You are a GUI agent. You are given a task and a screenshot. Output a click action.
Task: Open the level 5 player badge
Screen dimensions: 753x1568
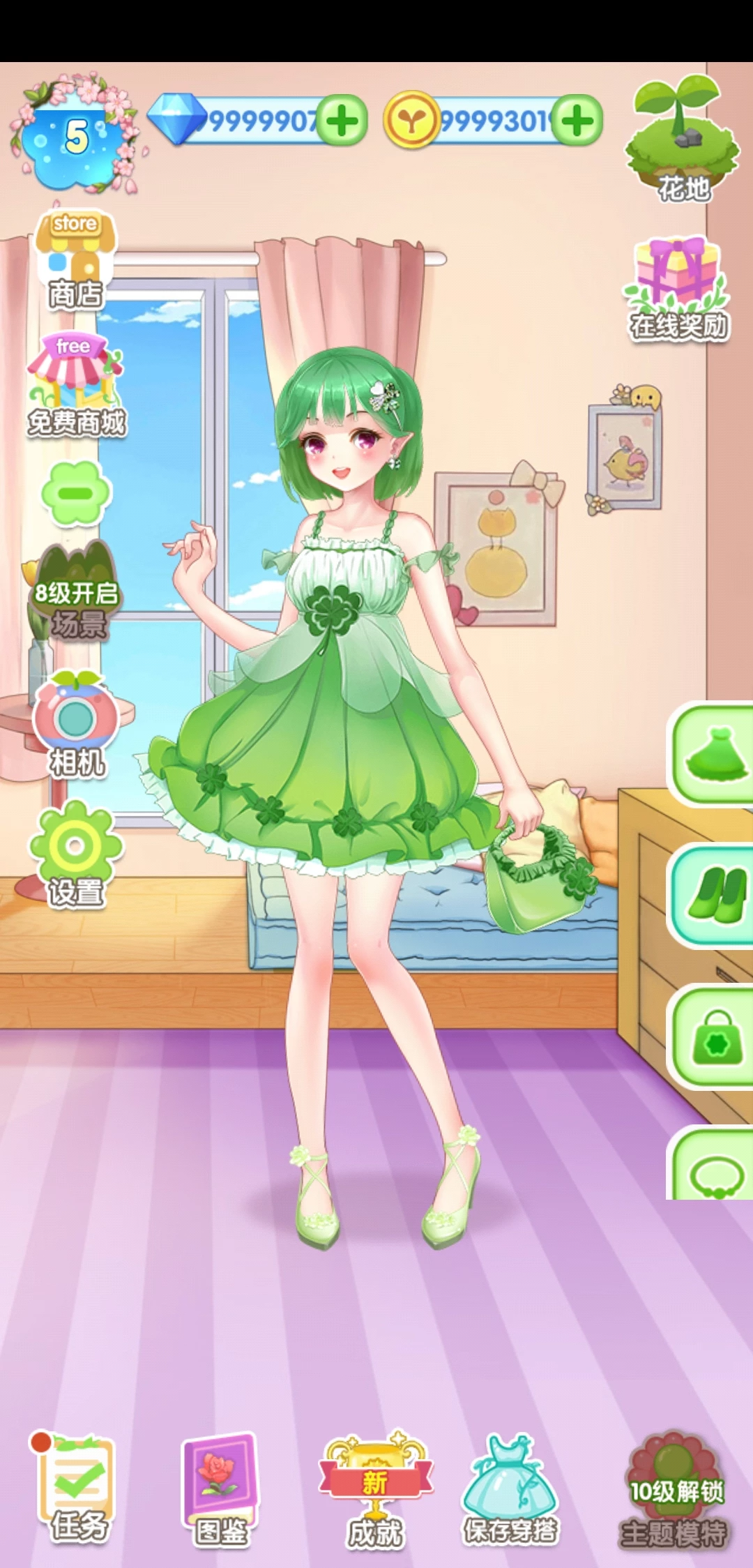(75, 137)
